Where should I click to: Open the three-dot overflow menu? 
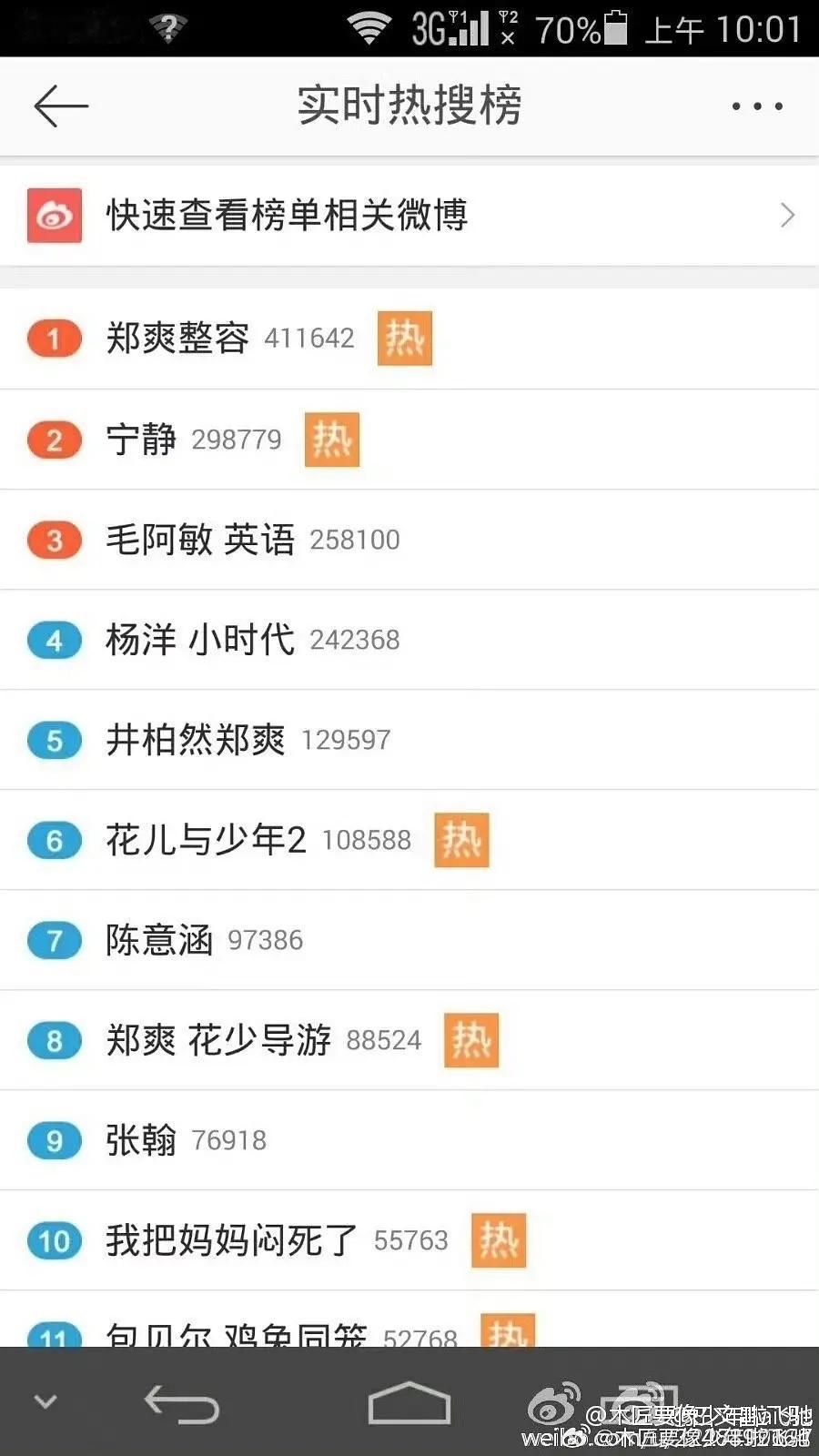click(755, 106)
